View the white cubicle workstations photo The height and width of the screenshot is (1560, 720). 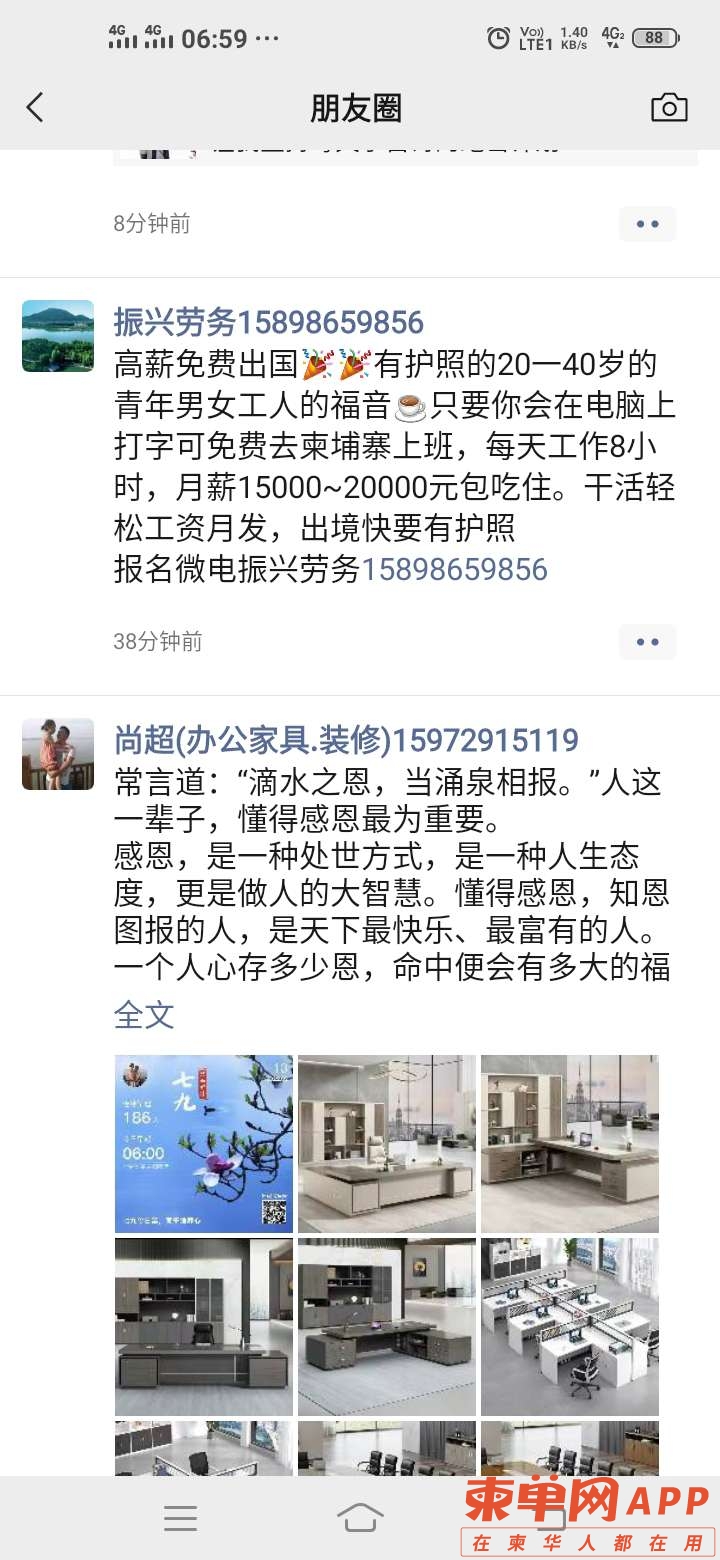coord(570,1326)
